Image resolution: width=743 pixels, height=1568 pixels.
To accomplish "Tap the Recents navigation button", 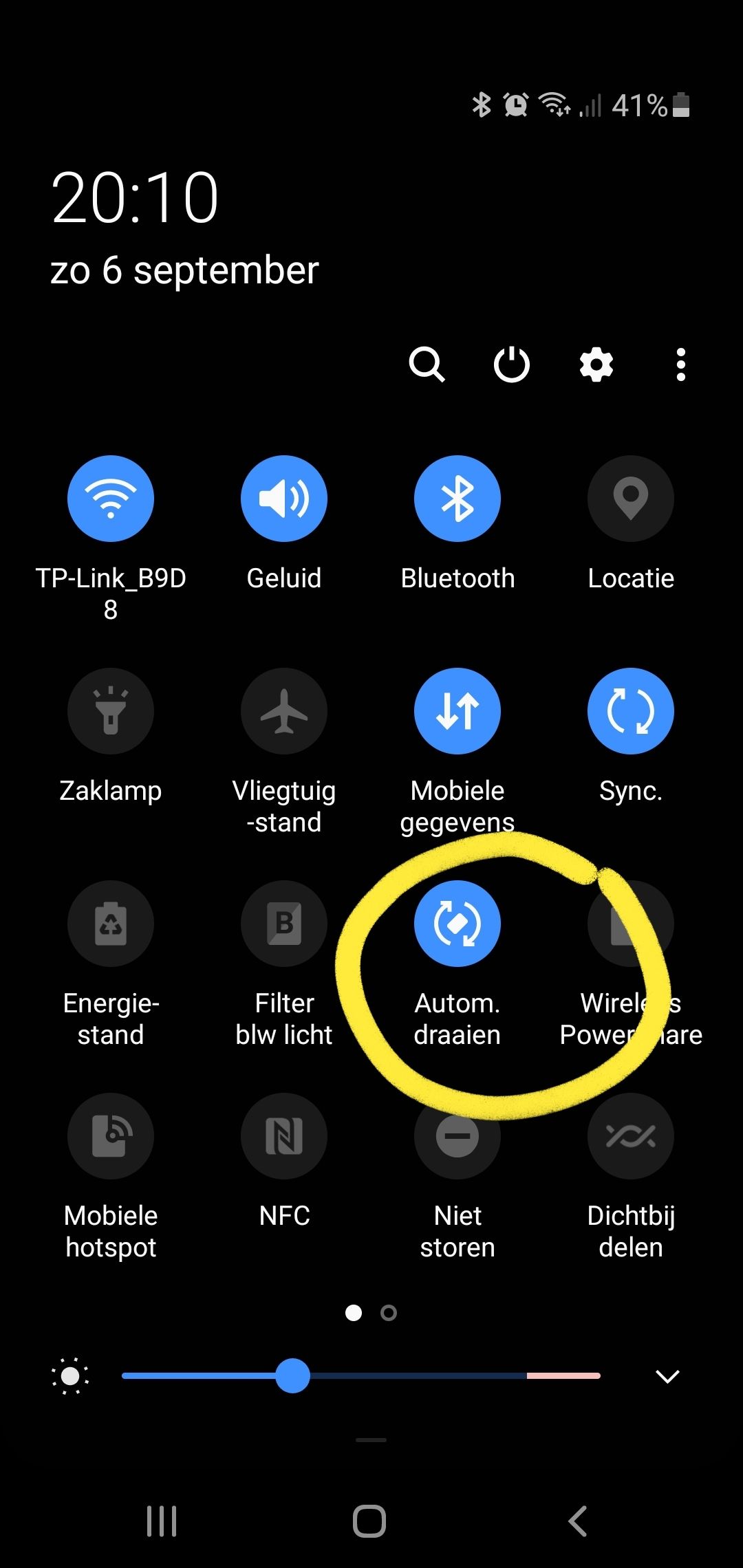I will [x=162, y=1521].
